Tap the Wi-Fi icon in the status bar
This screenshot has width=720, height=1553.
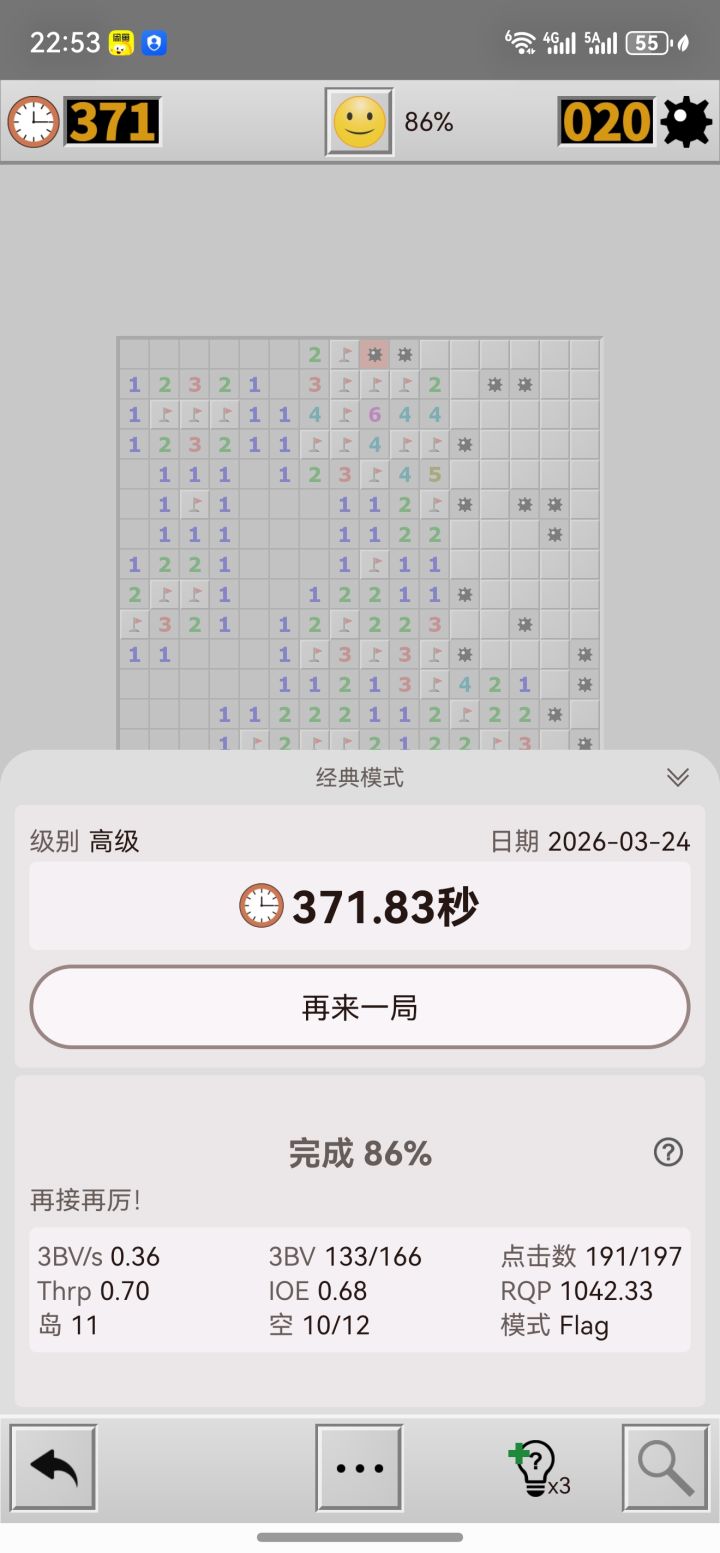click(x=522, y=42)
